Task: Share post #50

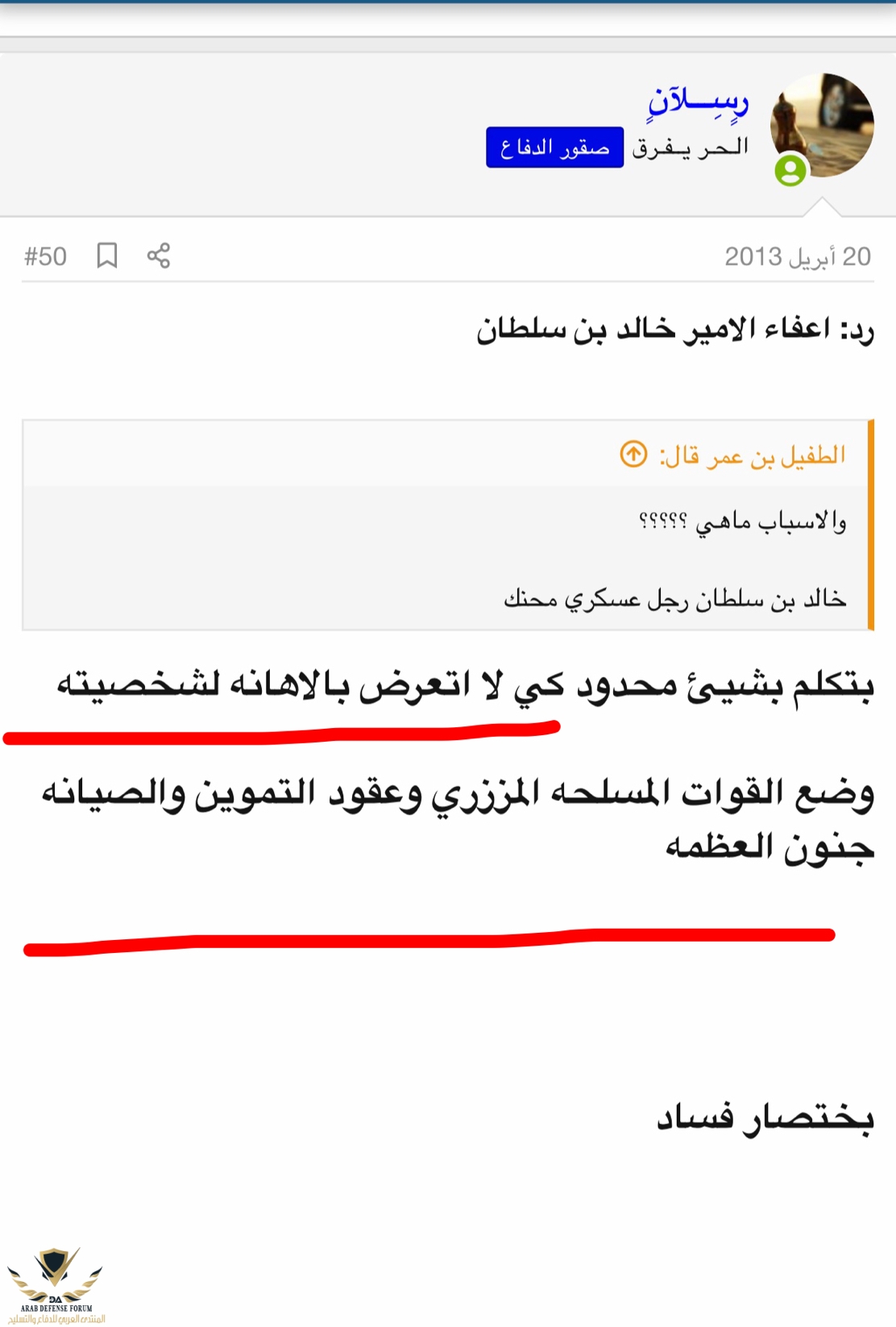Action: (159, 256)
